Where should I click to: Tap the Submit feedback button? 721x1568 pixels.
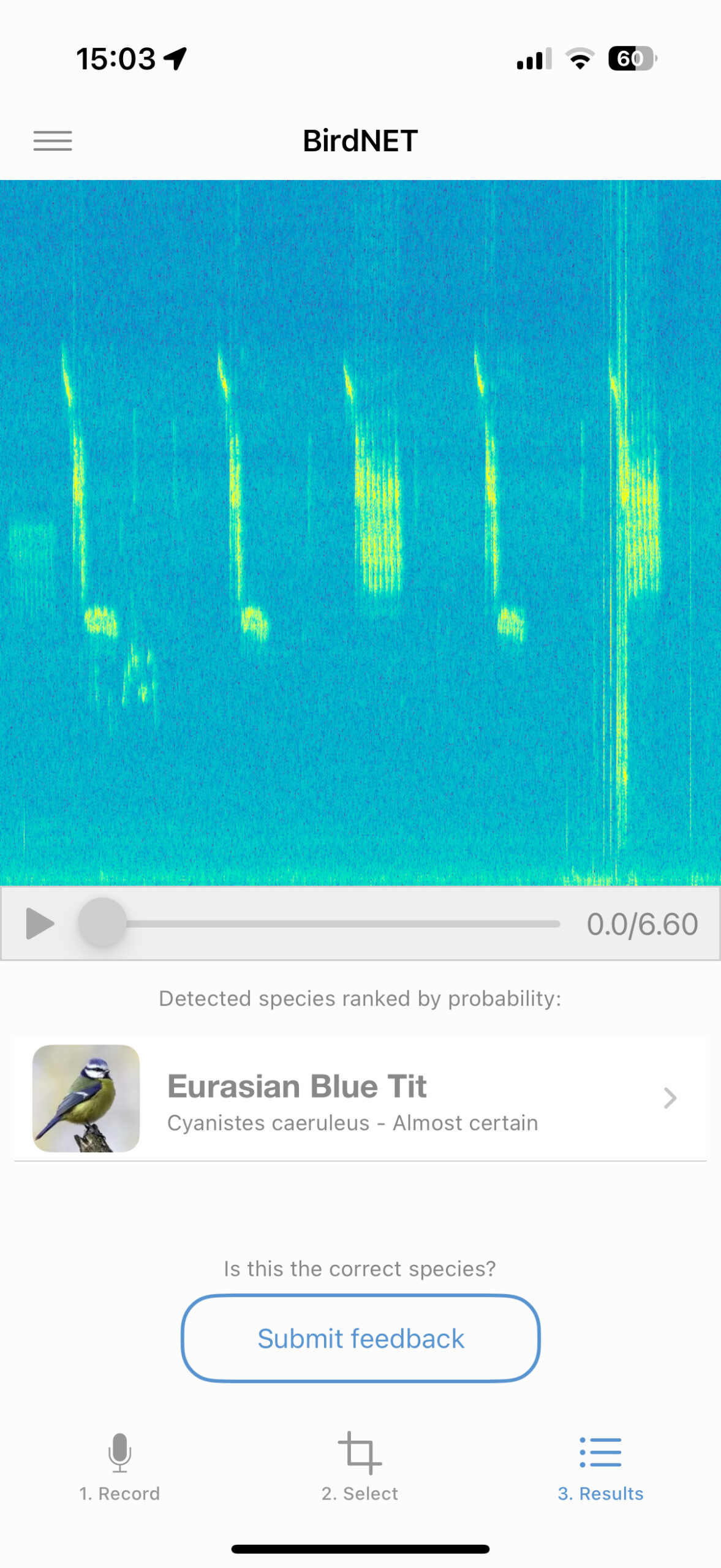360,1338
